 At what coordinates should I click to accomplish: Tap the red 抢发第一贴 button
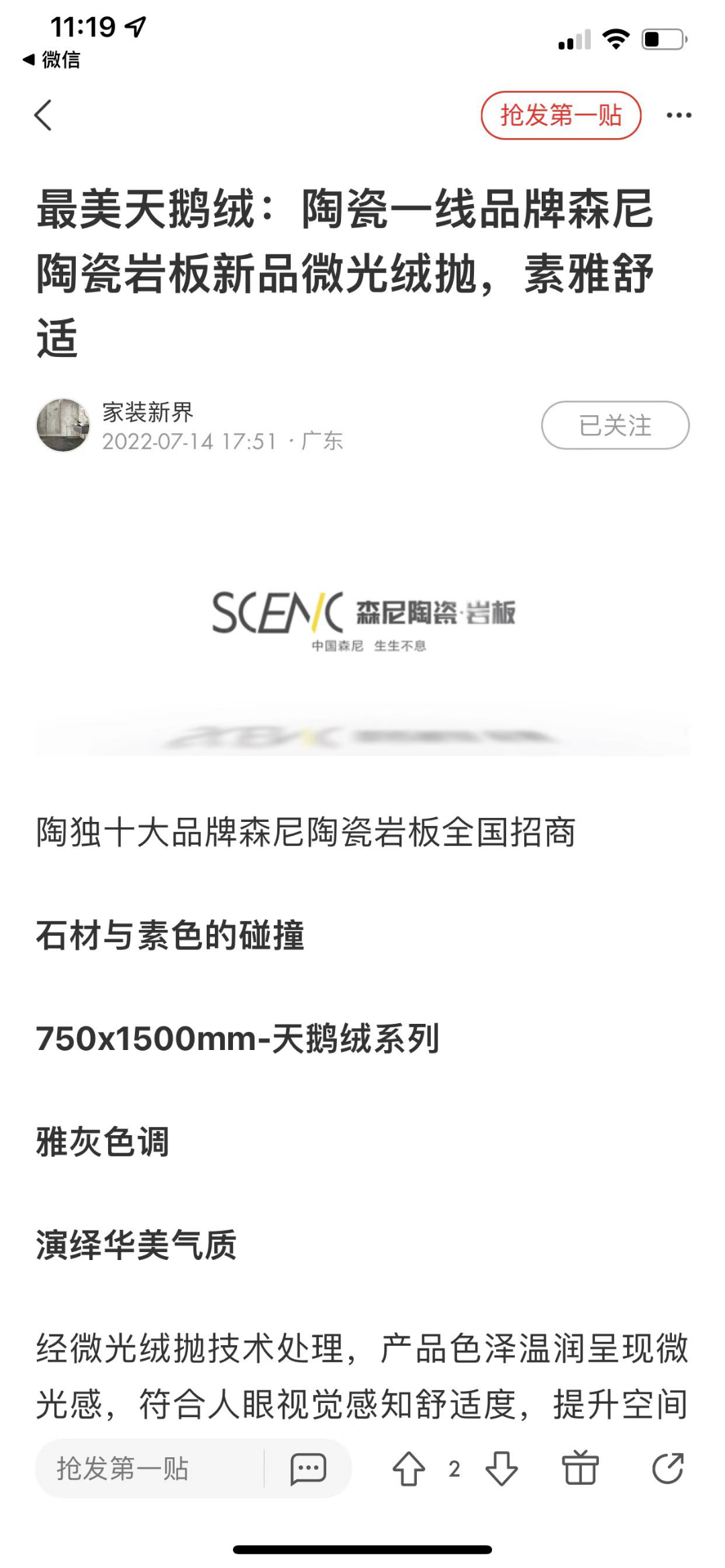pyautogui.click(x=561, y=115)
